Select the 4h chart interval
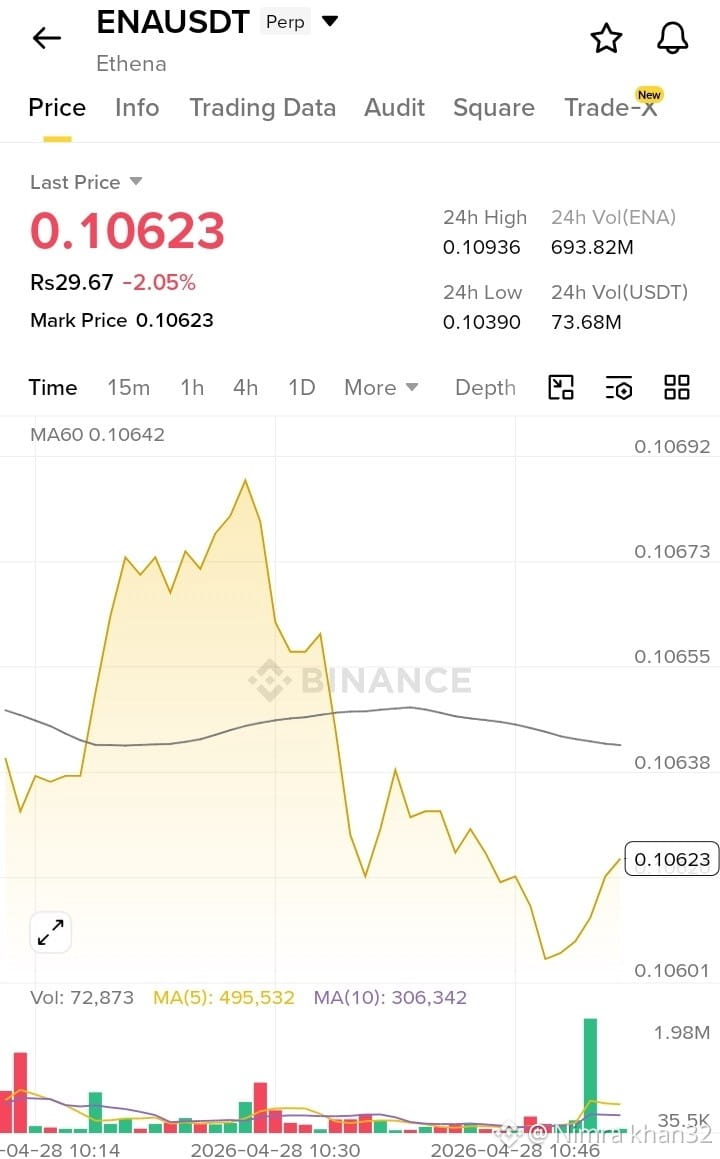This screenshot has height=1159, width=720. pyautogui.click(x=245, y=387)
